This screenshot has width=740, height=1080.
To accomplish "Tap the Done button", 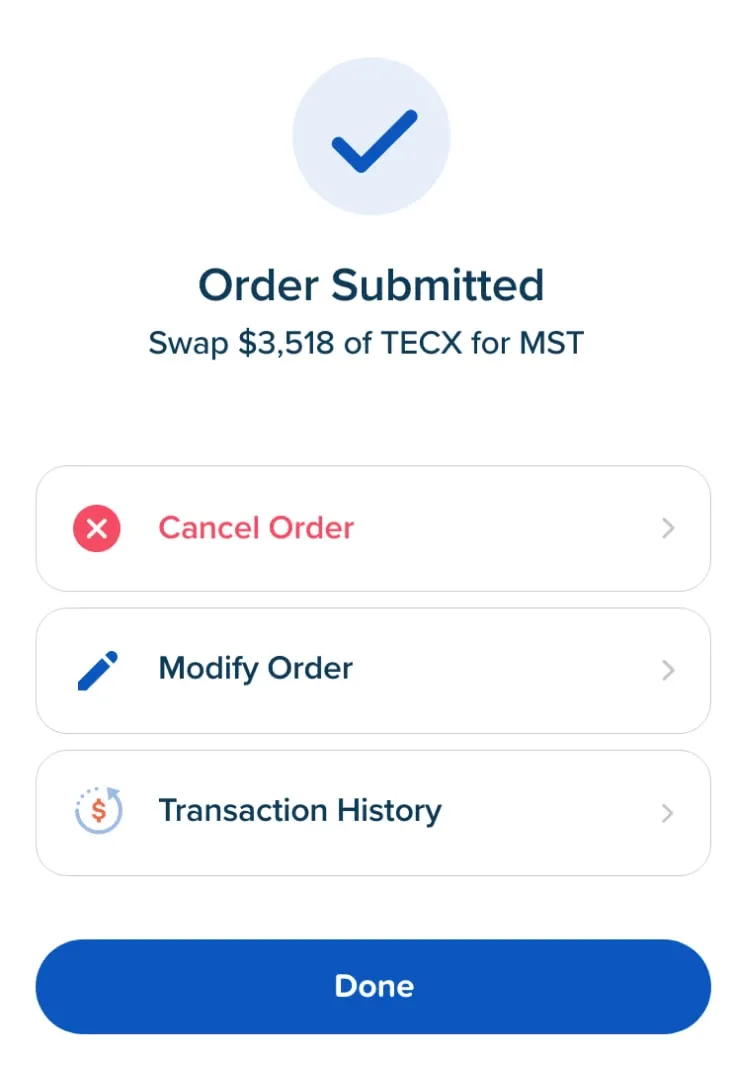I will tap(373, 986).
